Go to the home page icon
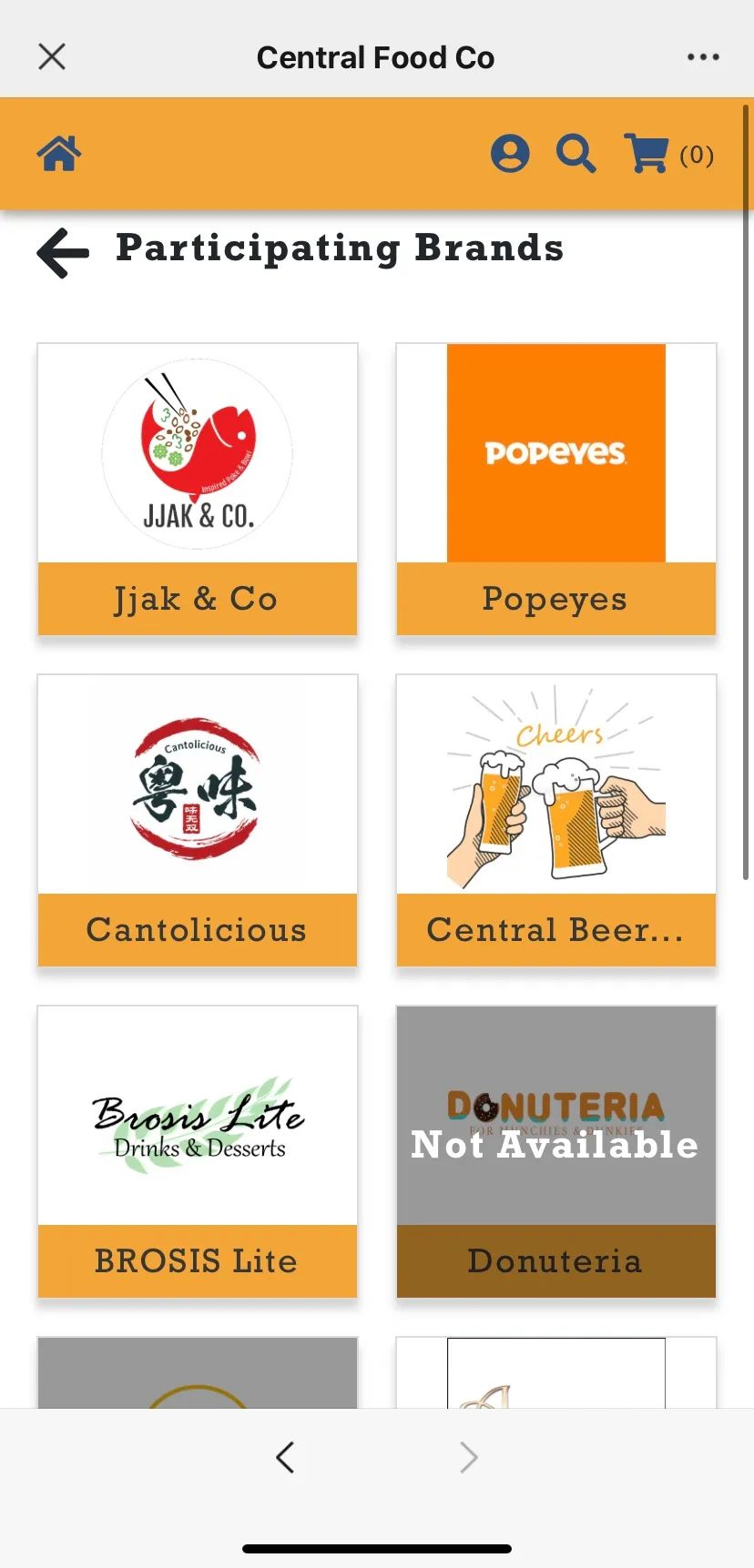Screen dimensions: 754x1568 pos(59,154)
